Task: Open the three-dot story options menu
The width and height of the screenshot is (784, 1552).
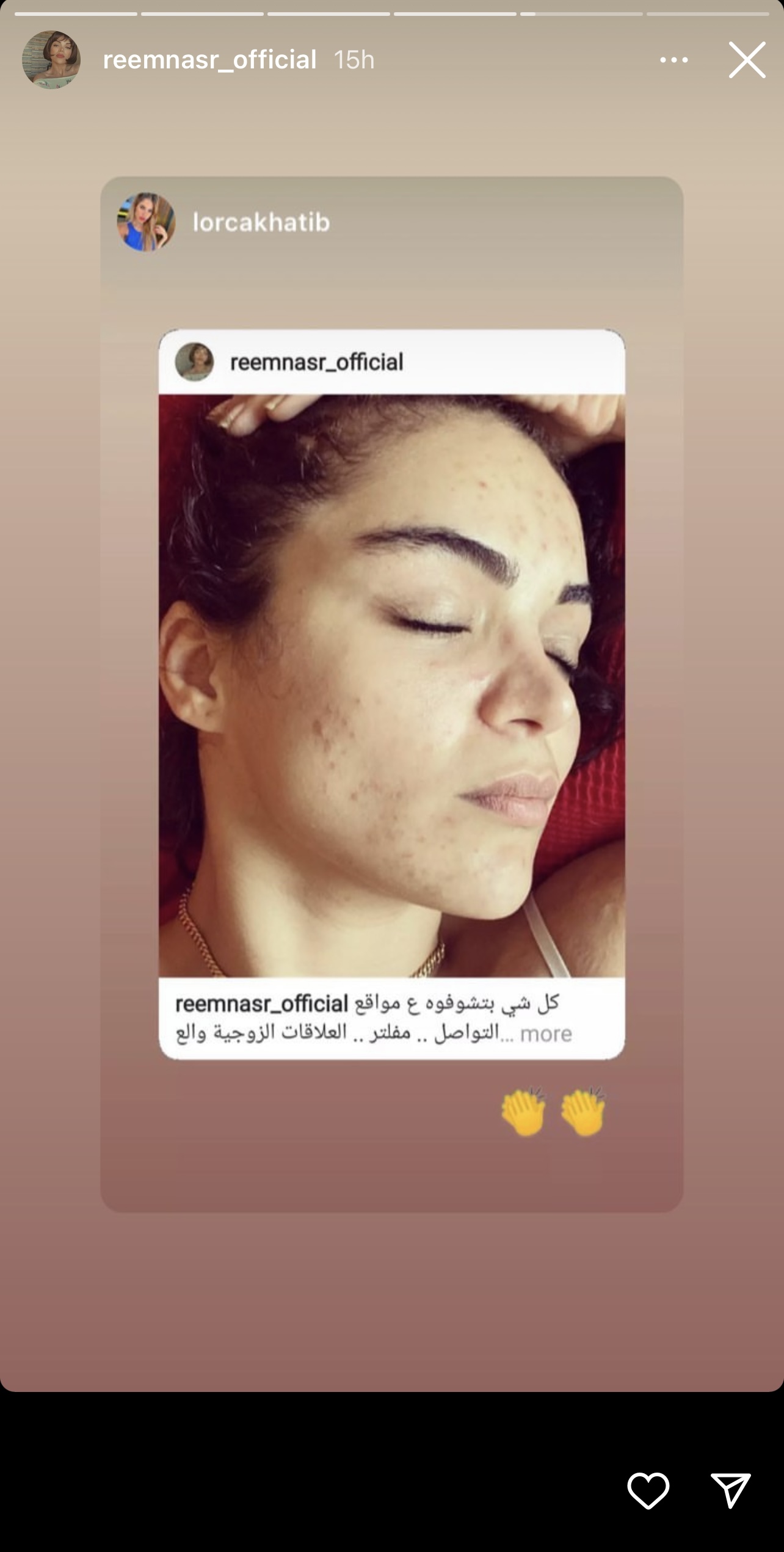Action: click(674, 60)
